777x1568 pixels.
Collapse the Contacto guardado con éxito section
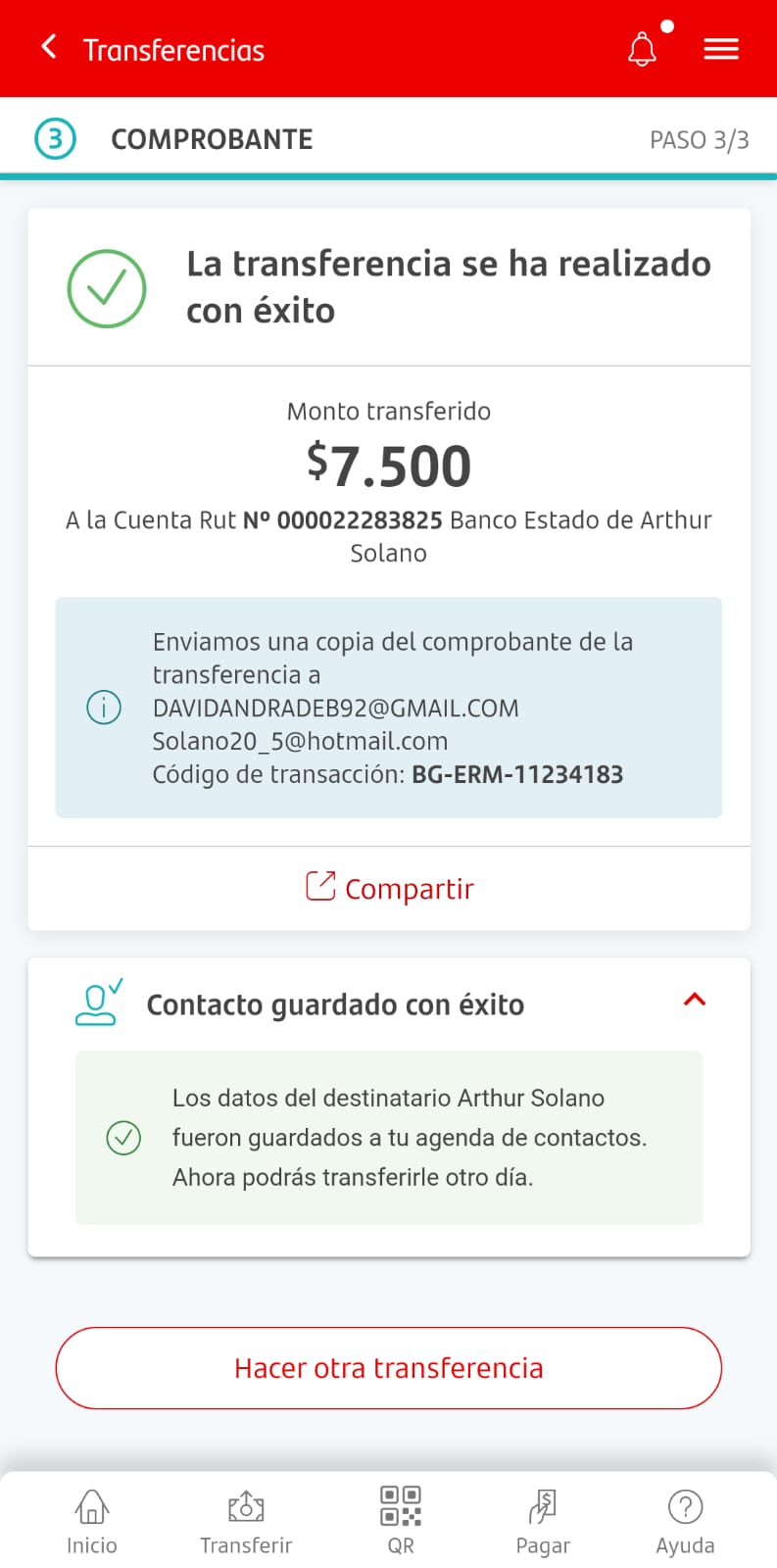pyautogui.click(x=695, y=1001)
